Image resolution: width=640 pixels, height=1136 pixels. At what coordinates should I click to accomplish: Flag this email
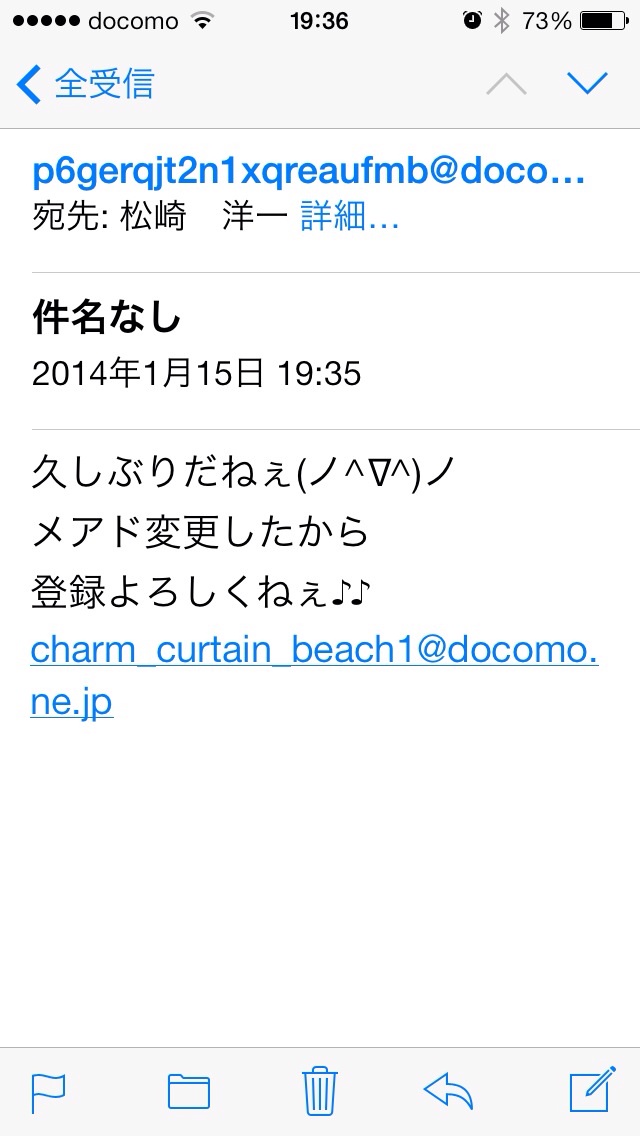tap(48, 1090)
